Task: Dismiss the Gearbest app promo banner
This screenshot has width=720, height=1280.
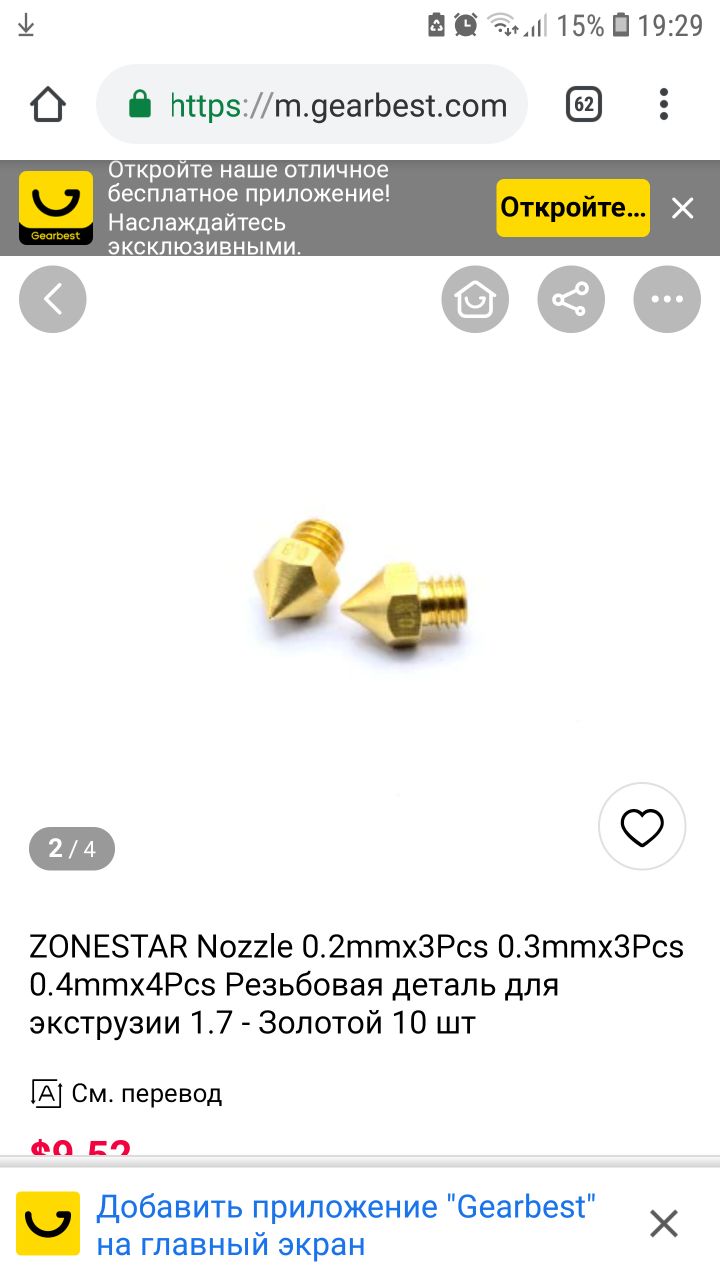Action: point(682,208)
